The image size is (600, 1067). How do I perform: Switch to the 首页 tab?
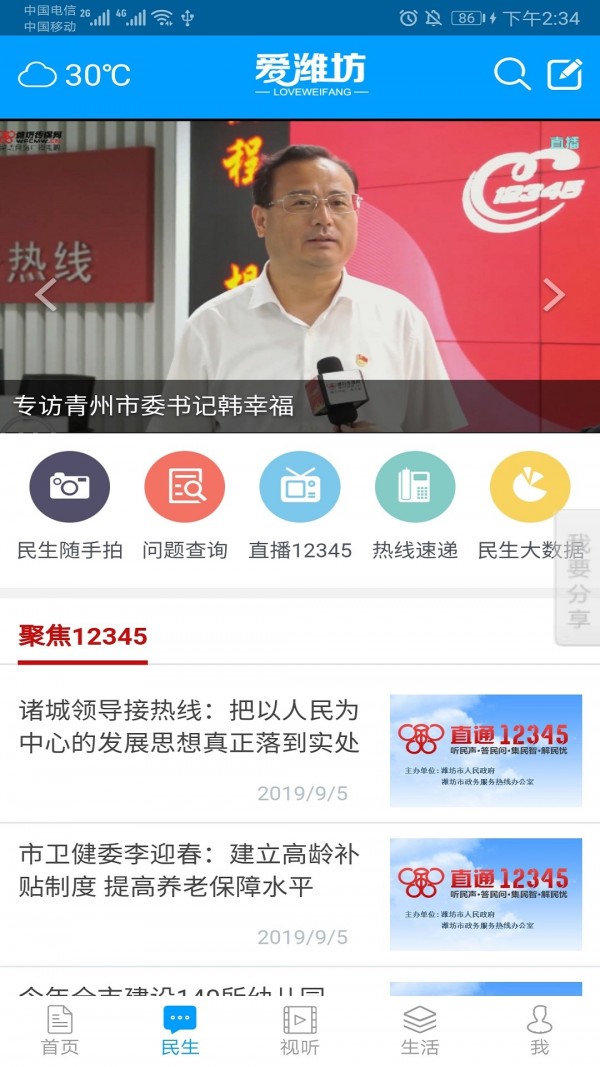pyautogui.click(x=60, y=1030)
